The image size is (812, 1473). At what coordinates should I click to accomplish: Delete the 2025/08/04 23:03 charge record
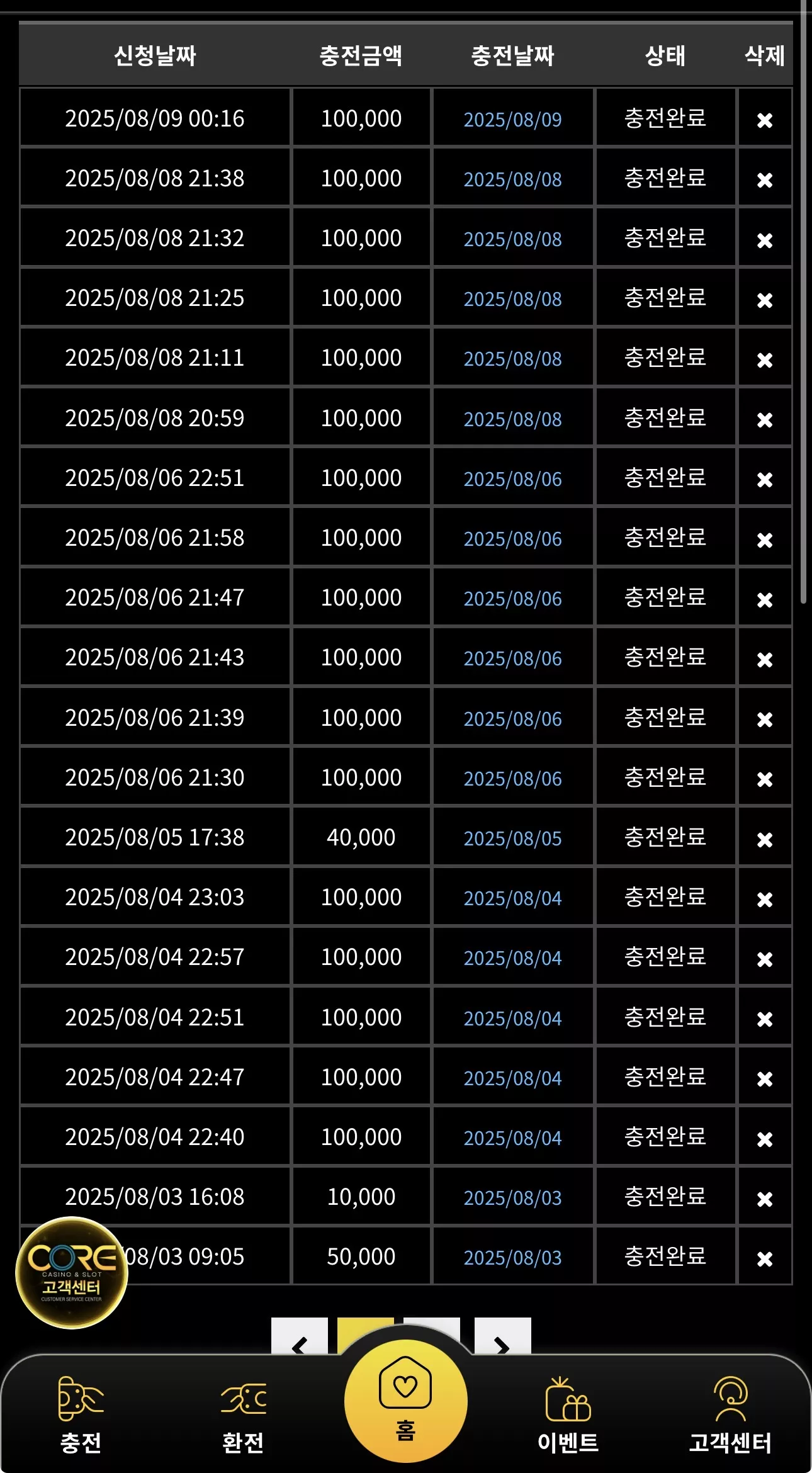764,899
